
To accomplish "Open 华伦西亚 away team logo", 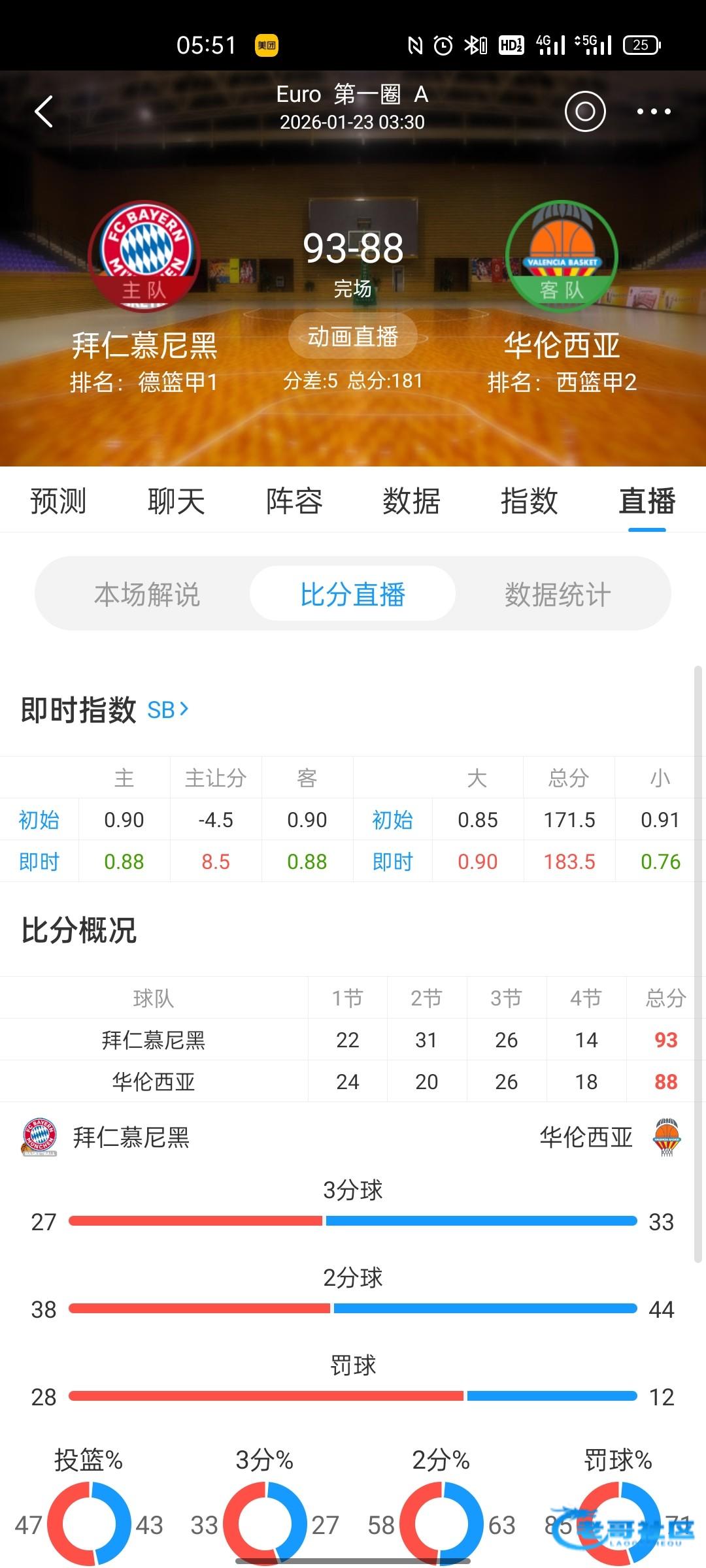I will coord(562,256).
